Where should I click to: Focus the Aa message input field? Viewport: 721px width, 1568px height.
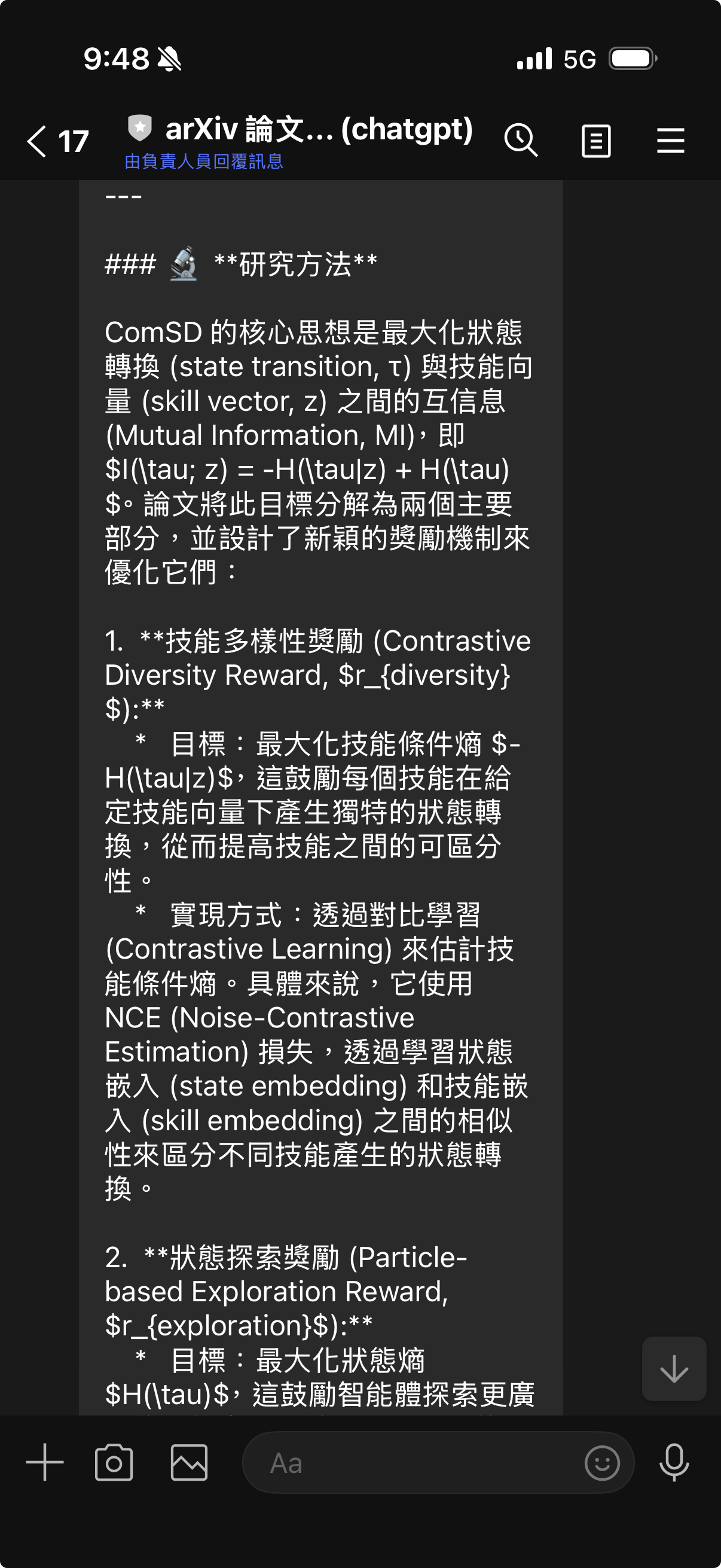(414, 1463)
